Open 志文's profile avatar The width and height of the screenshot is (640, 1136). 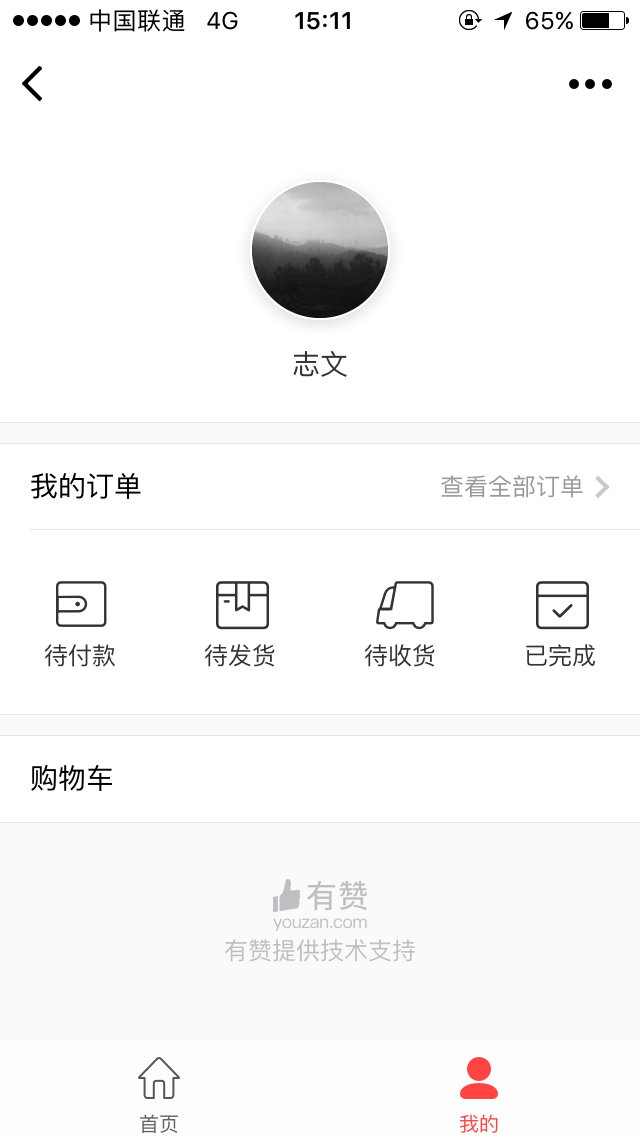(x=320, y=250)
